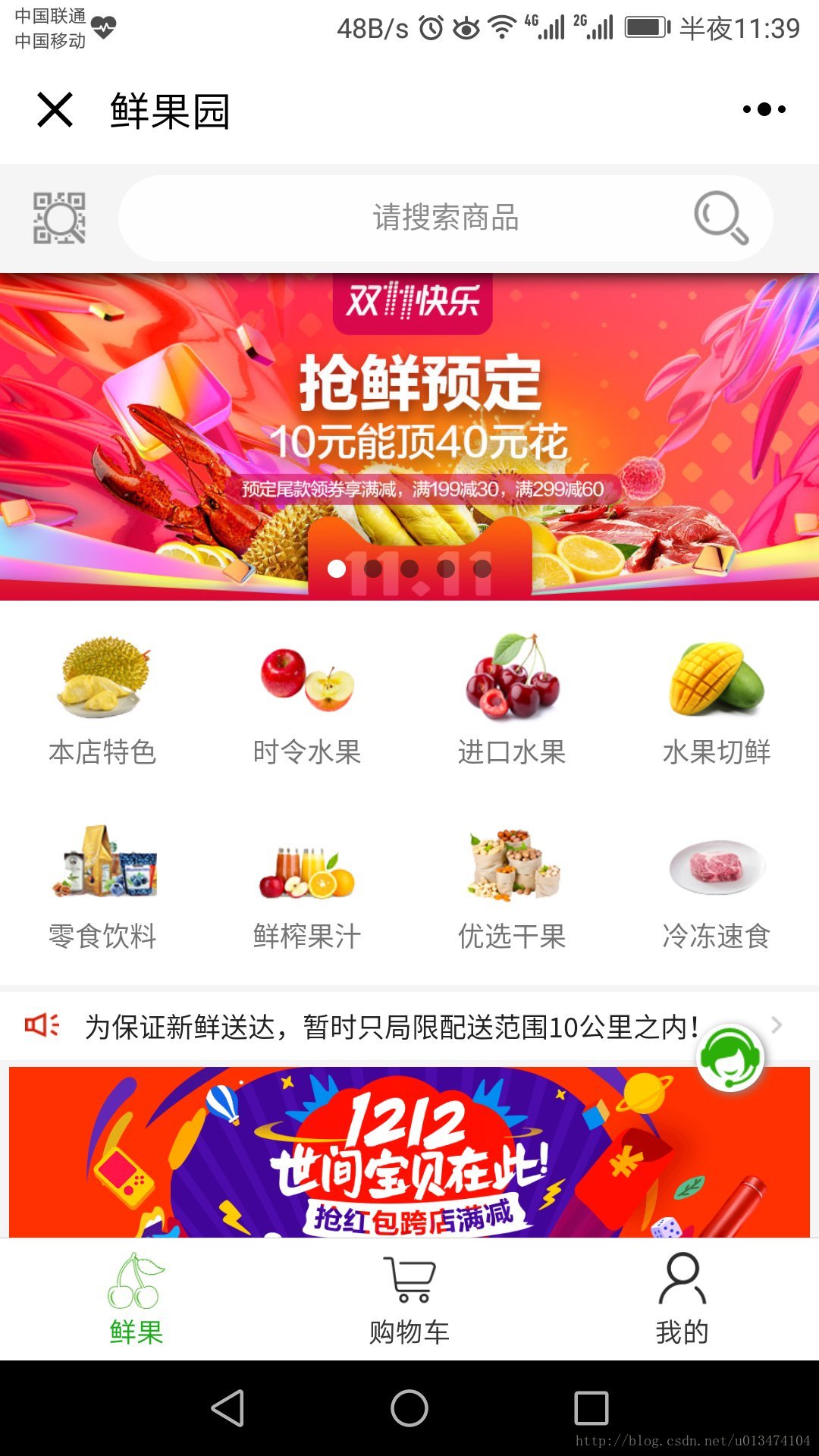Tap the 请搜索商品 search box
Screen dimensions: 819x1456
click(x=446, y=218)
